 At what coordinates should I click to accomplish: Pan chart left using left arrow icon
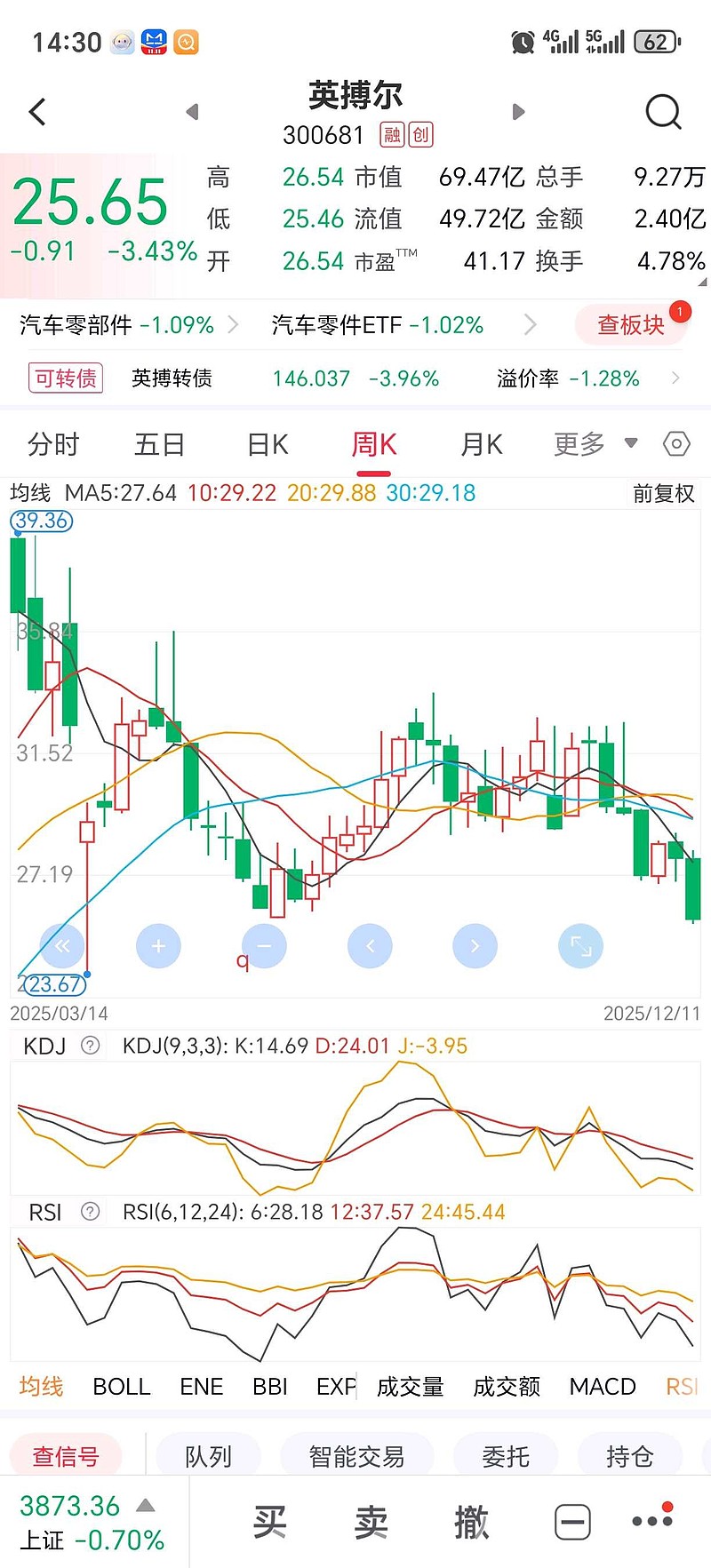point(370,945)
